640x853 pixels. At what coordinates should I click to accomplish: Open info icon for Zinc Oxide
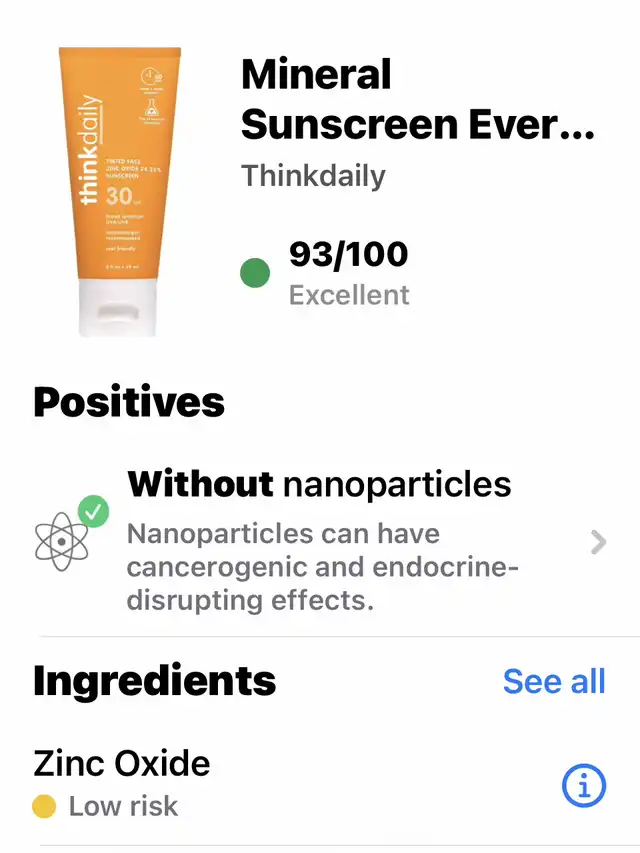[x=584, y=786]
